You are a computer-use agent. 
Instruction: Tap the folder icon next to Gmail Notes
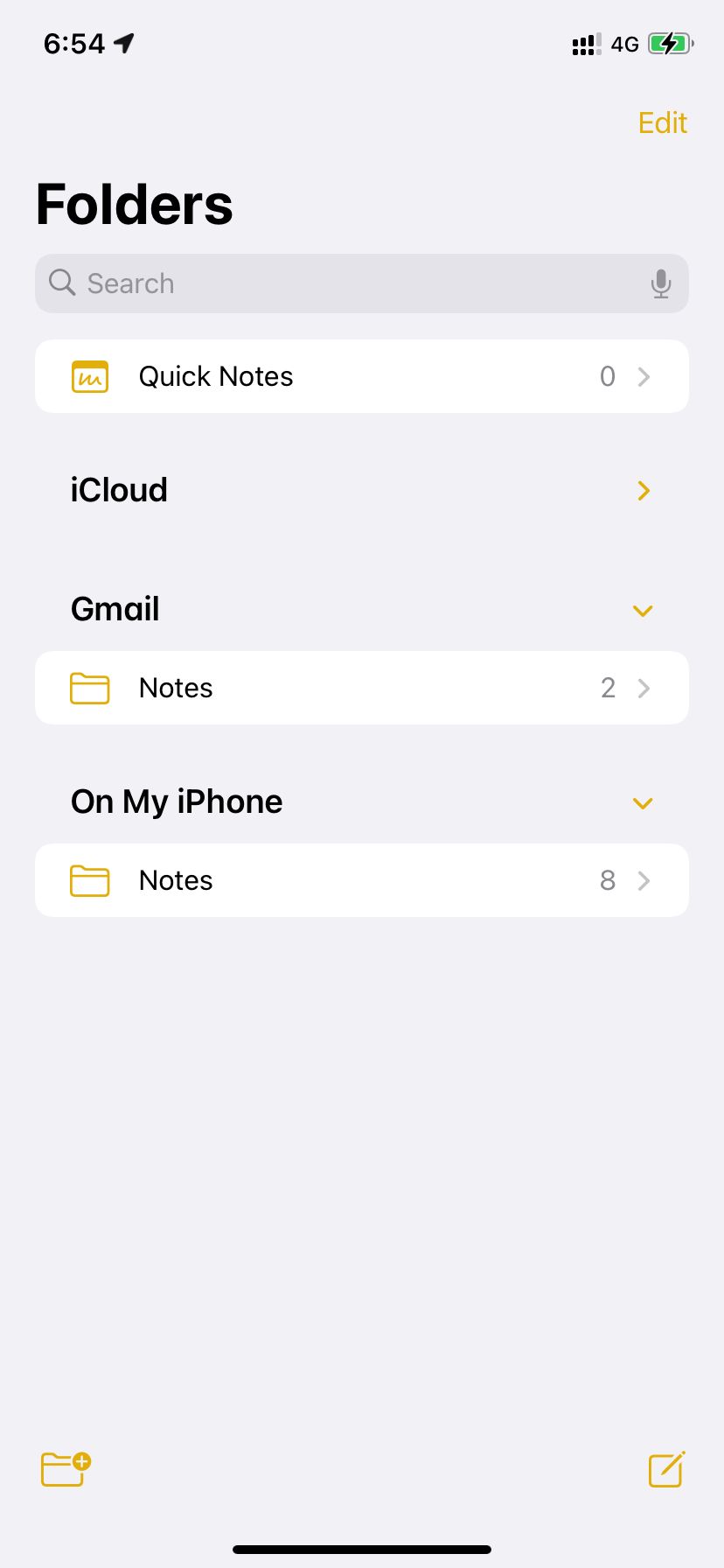88,688
